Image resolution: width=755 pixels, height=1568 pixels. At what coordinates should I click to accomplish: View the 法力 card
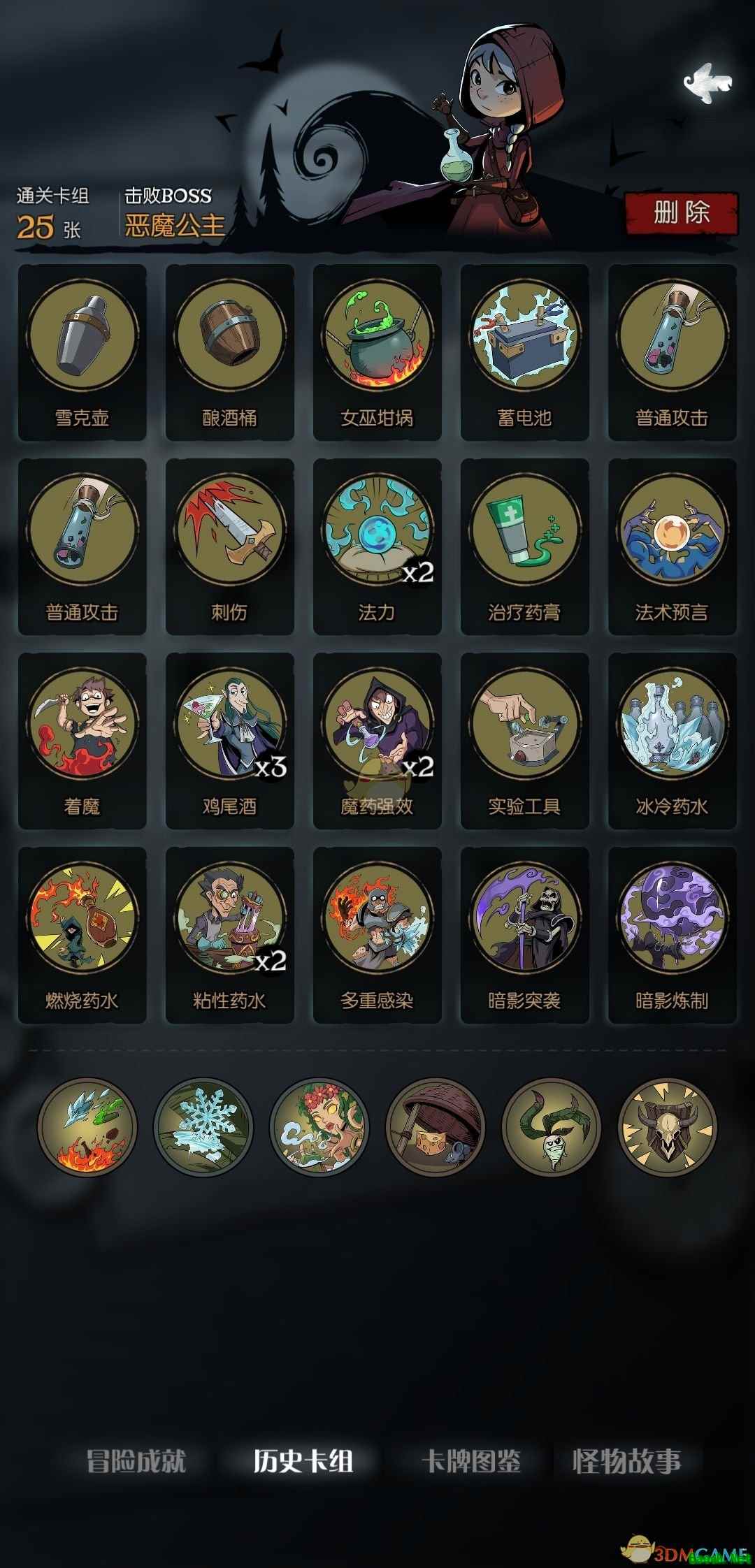[x=377, y=546]
